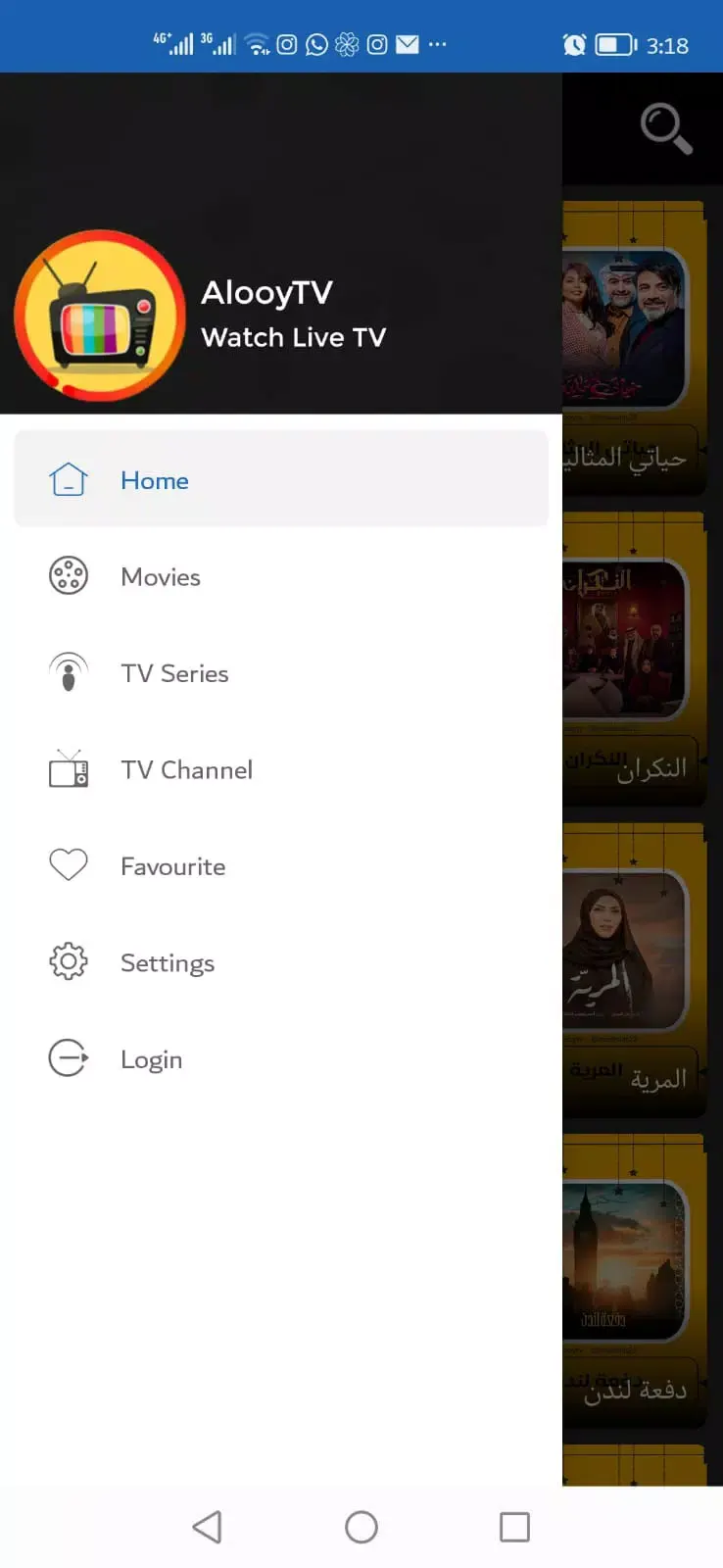Go to the phone's home screen
Screen dimensions: 723x1568
361,1527
